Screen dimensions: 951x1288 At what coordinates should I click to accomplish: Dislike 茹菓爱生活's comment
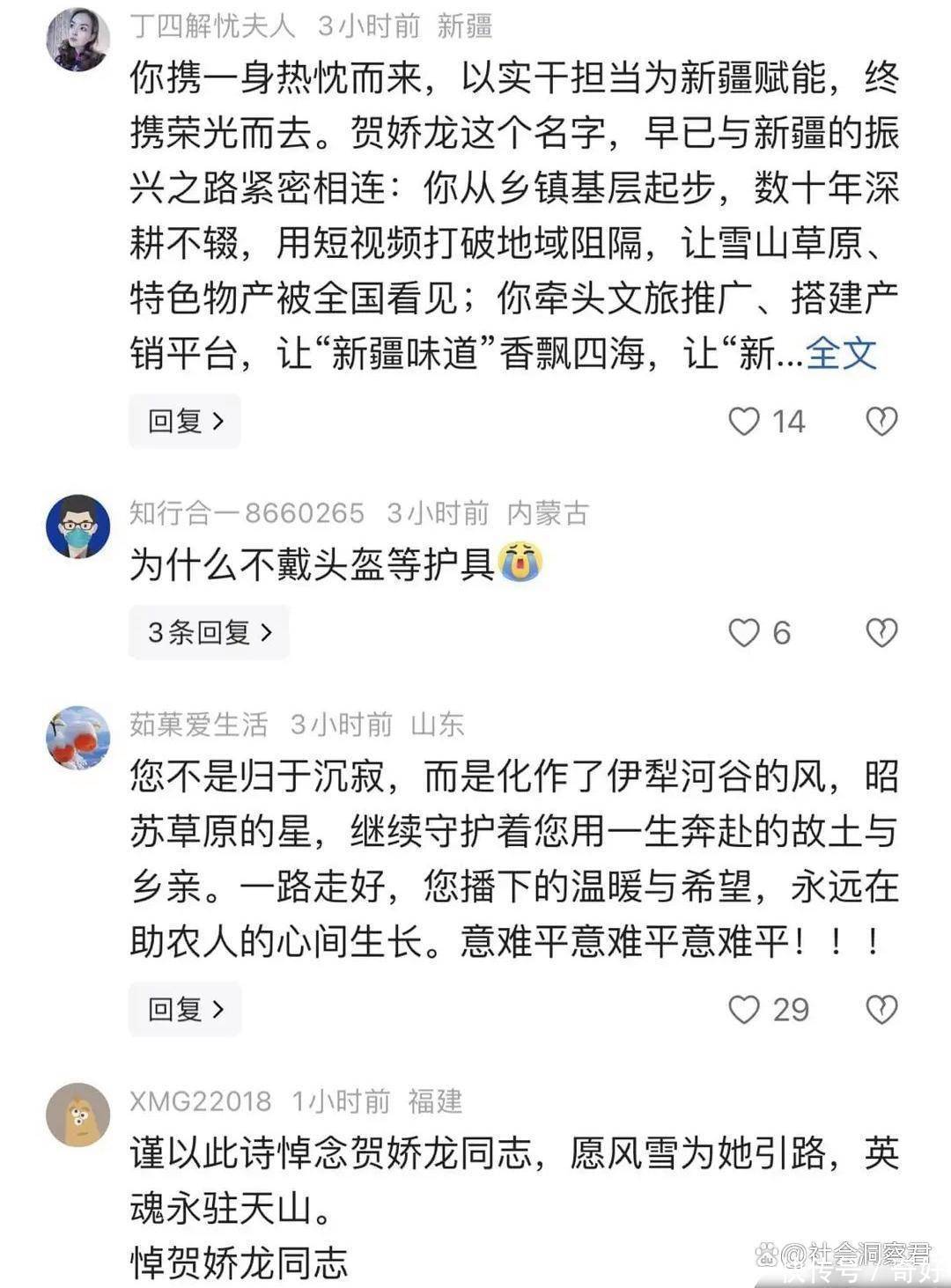click(x=881, y=1009)
